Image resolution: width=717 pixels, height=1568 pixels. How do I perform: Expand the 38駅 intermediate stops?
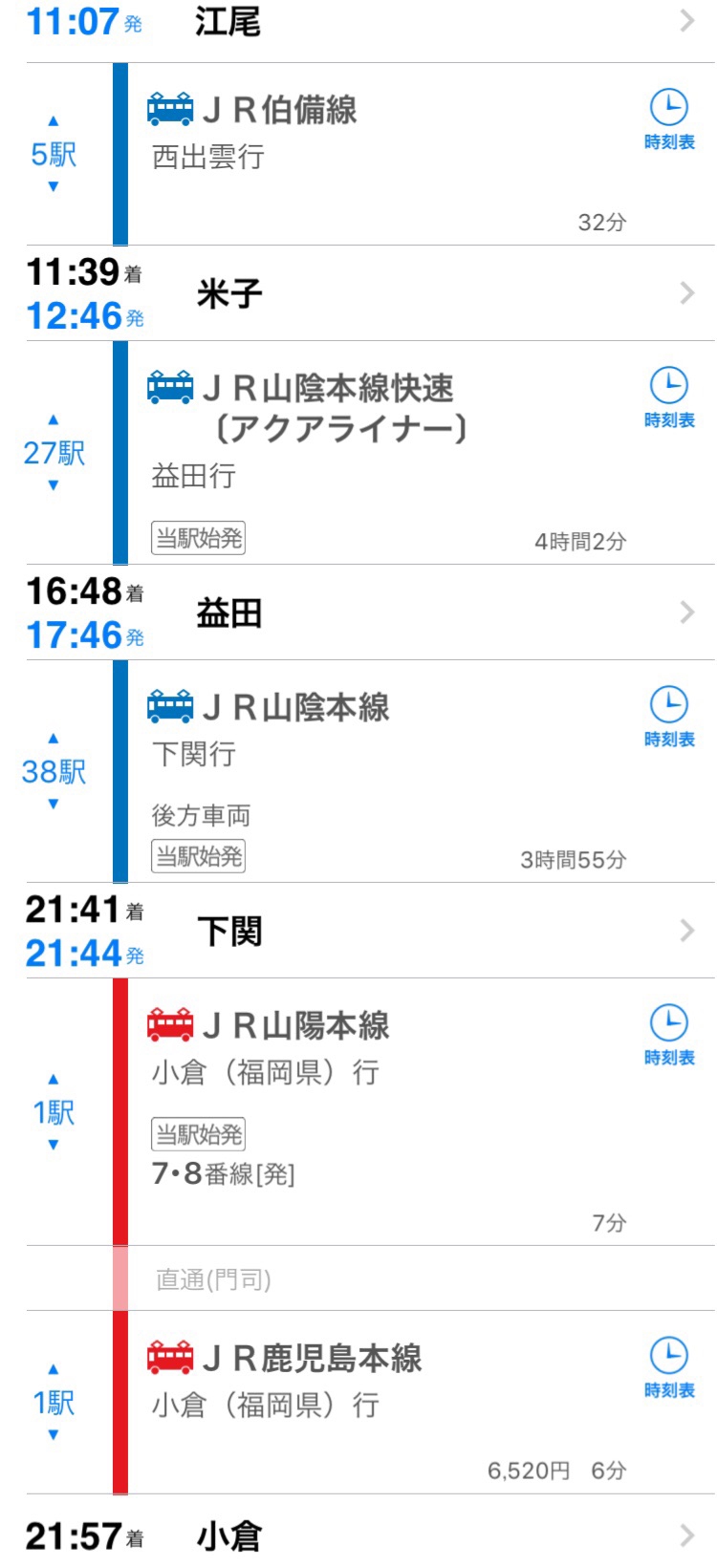click(54, 771)
